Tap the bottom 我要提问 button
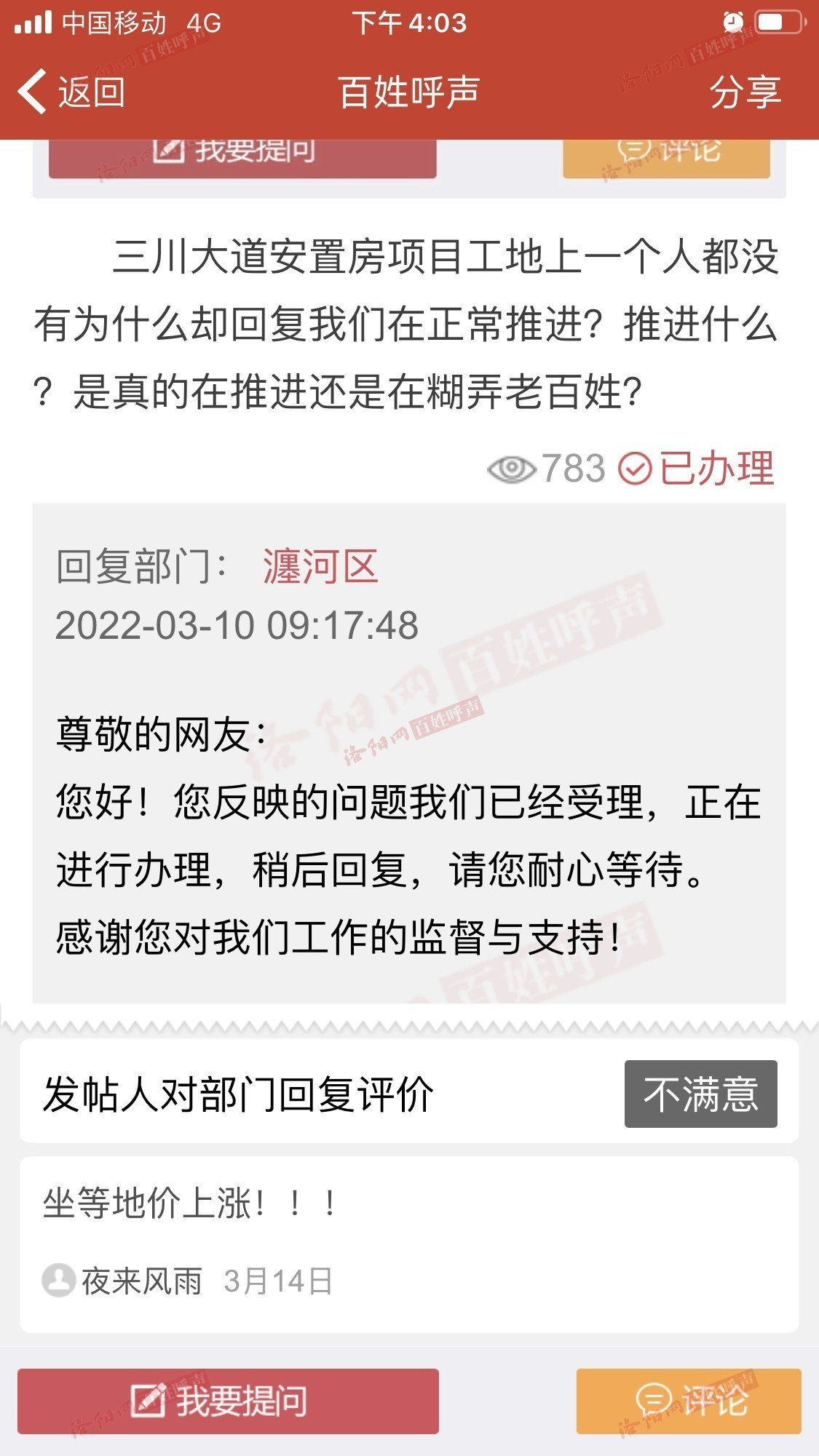Screen dimensions: 819x1456 click(x=228, y=1401)
